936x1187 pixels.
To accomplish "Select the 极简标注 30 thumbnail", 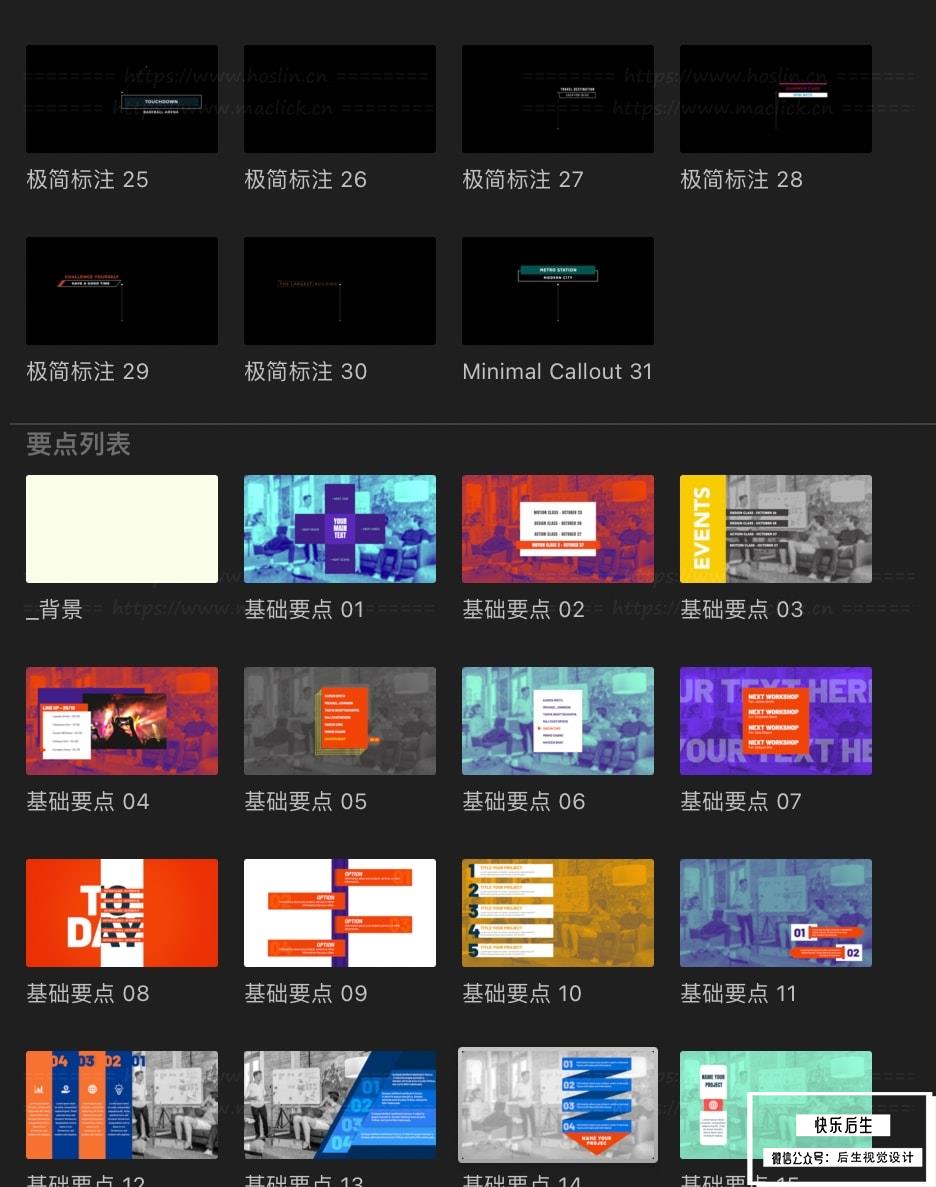I will (340, 291).
